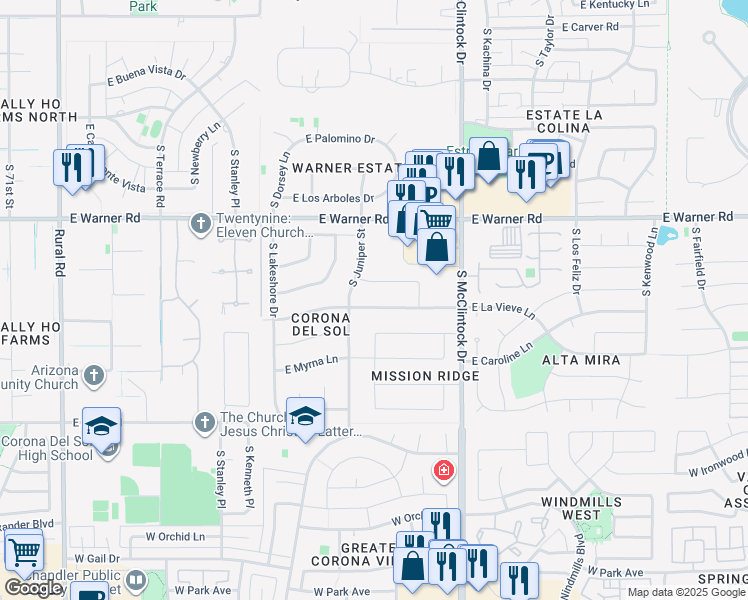Viewport: 748px width, 600px height.
Task: Tap the red hospital marker
Action: coord(444,471)
